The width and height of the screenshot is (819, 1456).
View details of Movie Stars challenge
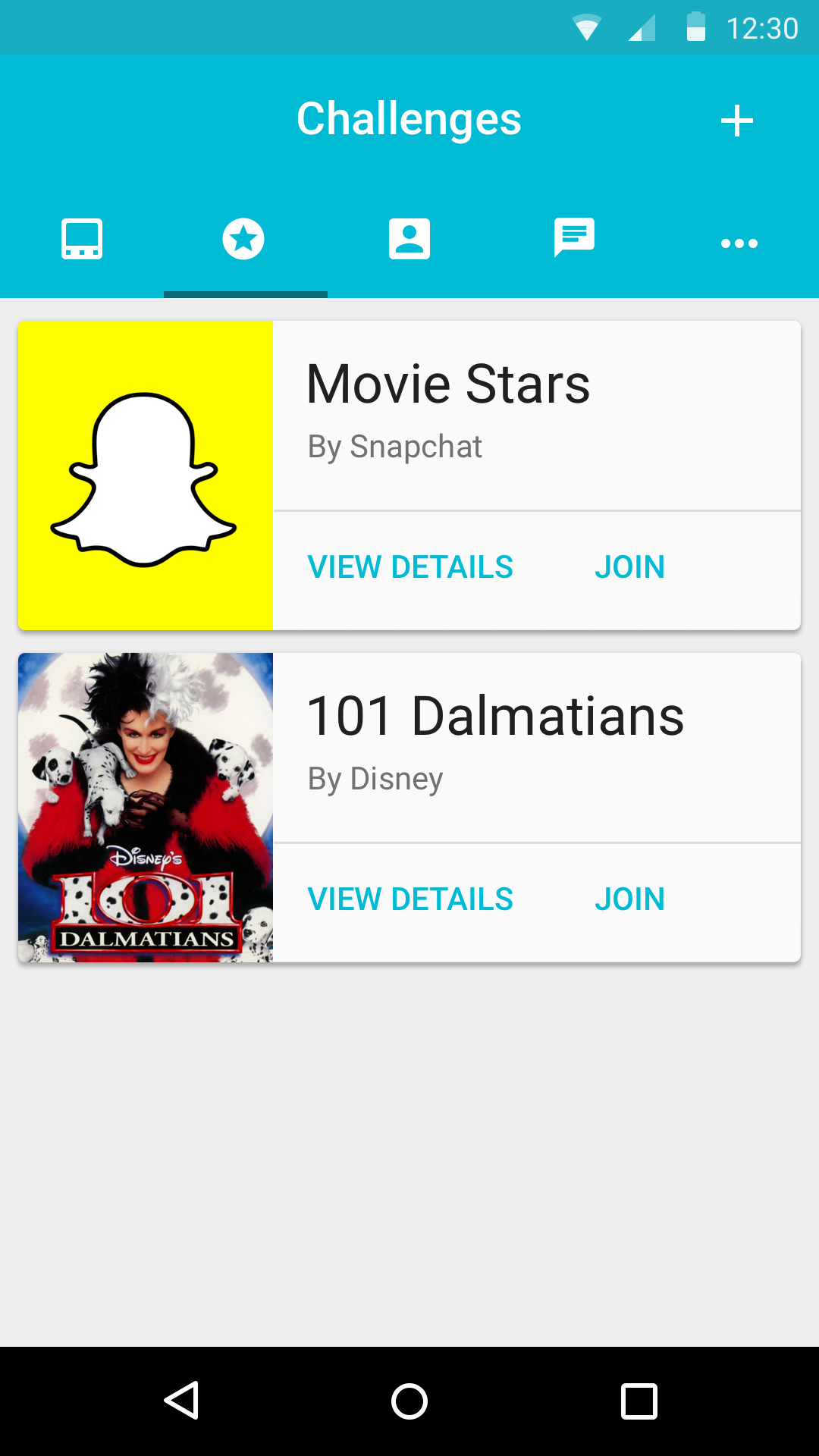410,567
